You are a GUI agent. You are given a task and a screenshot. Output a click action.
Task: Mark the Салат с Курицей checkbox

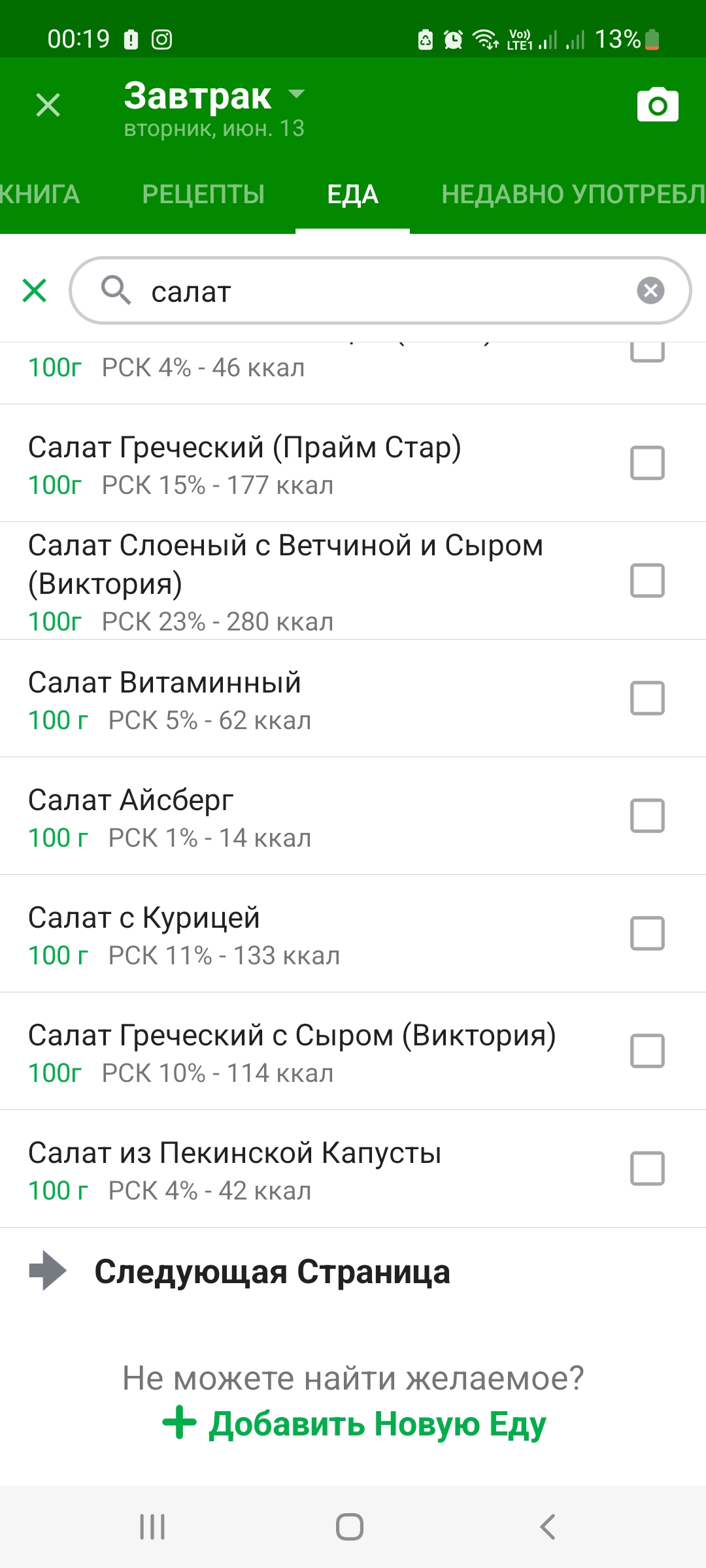647,934
